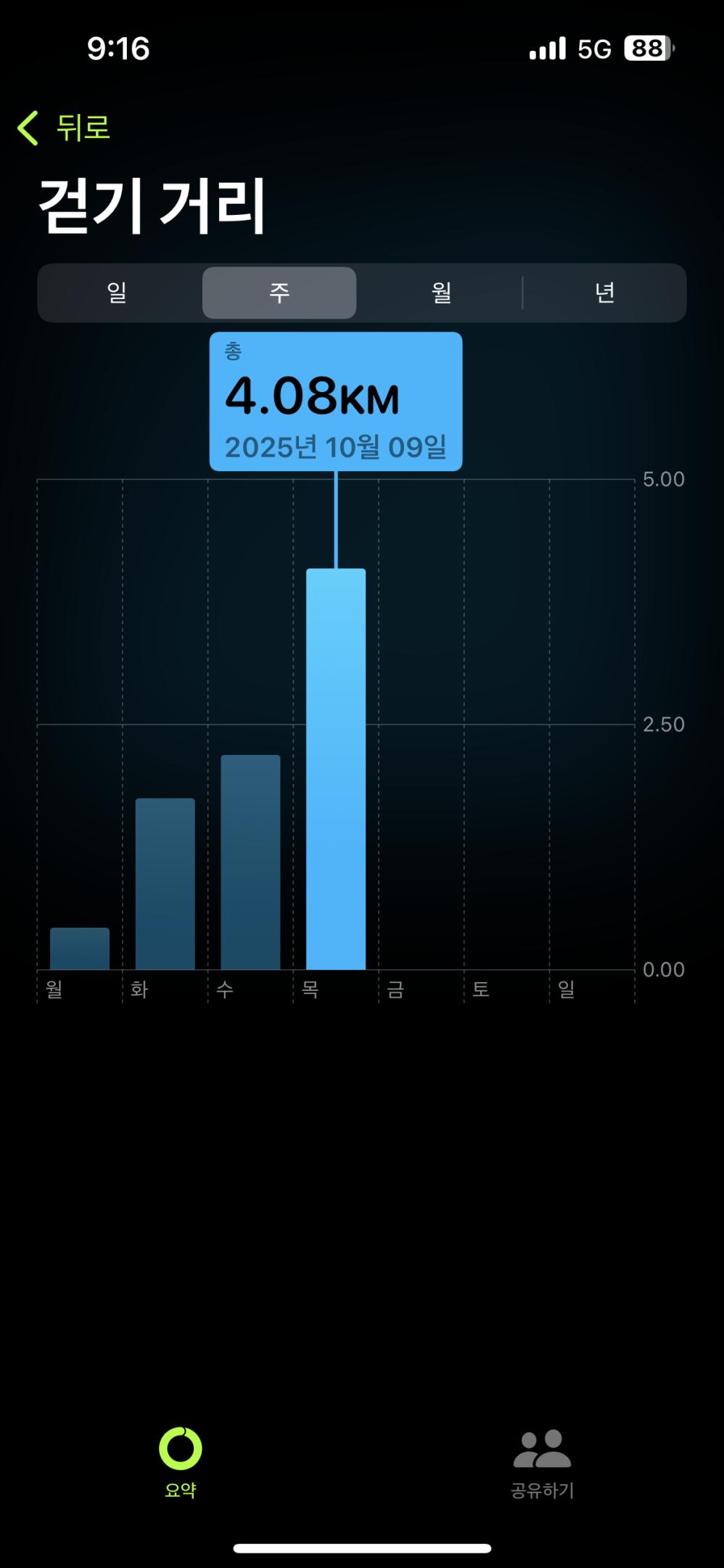Switch to the 일 (day) view
Viewport: 724px width, 1568px height.
pos(118,293)
